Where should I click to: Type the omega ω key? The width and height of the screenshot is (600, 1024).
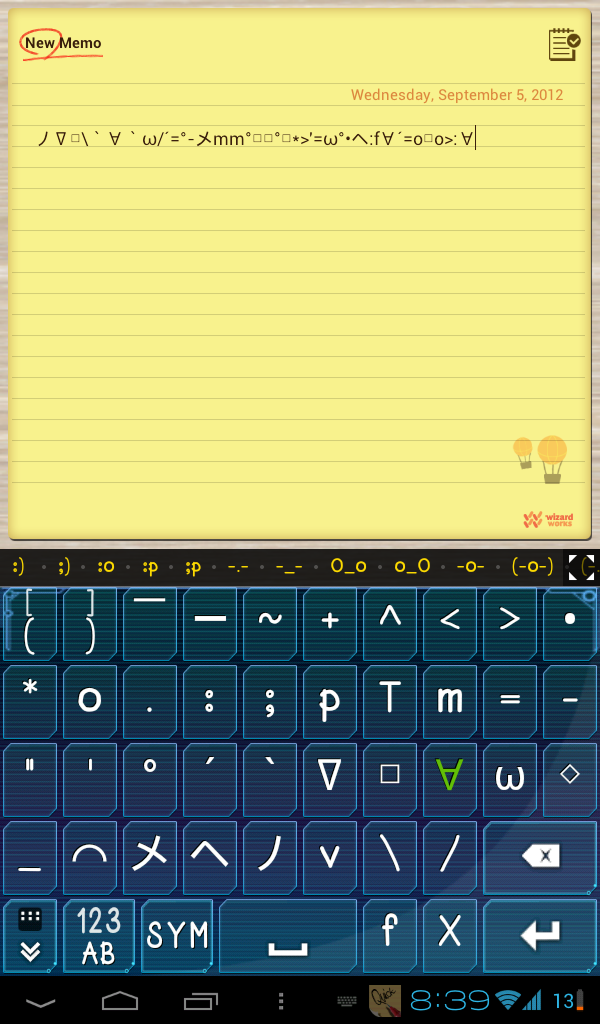coord(510,777)
